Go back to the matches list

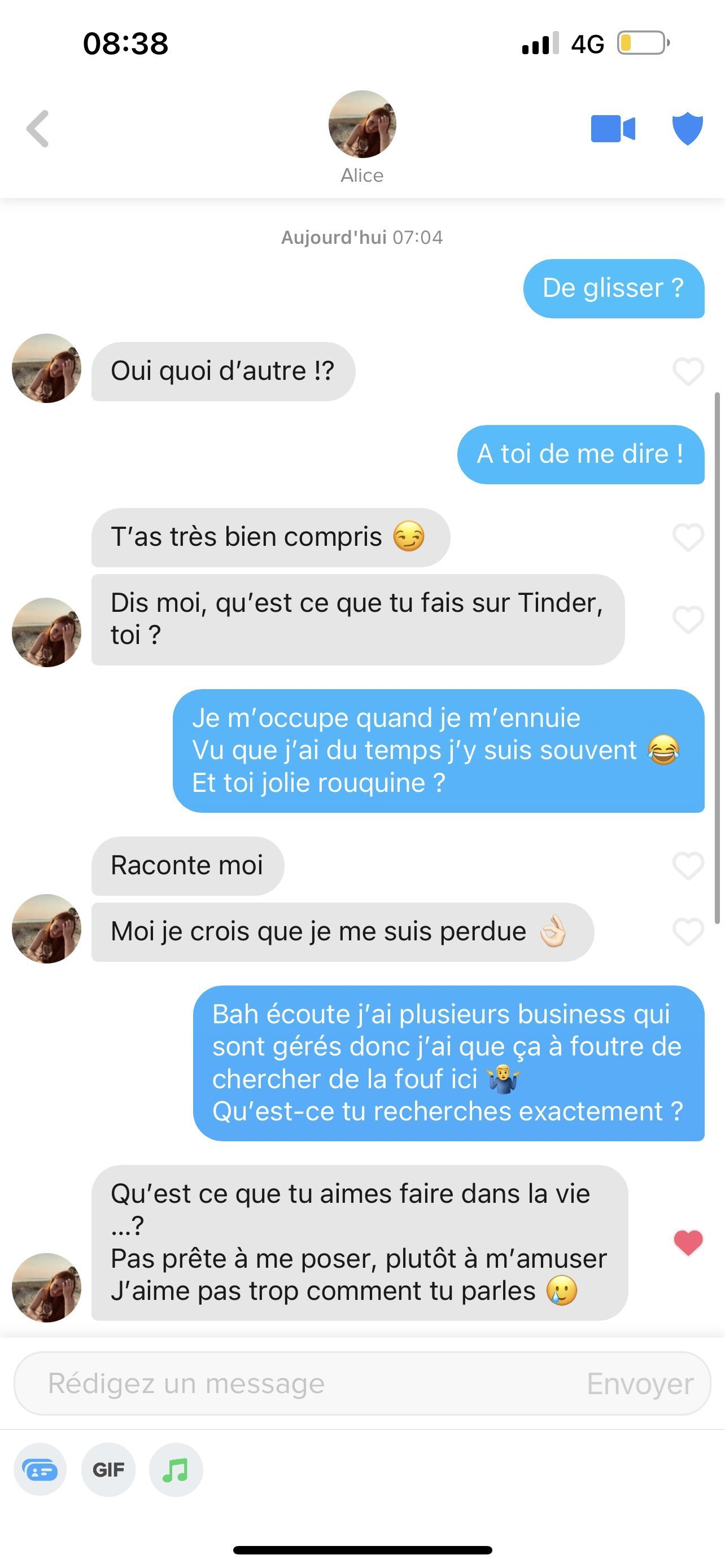pyautogui.click(x=38, y=129)
